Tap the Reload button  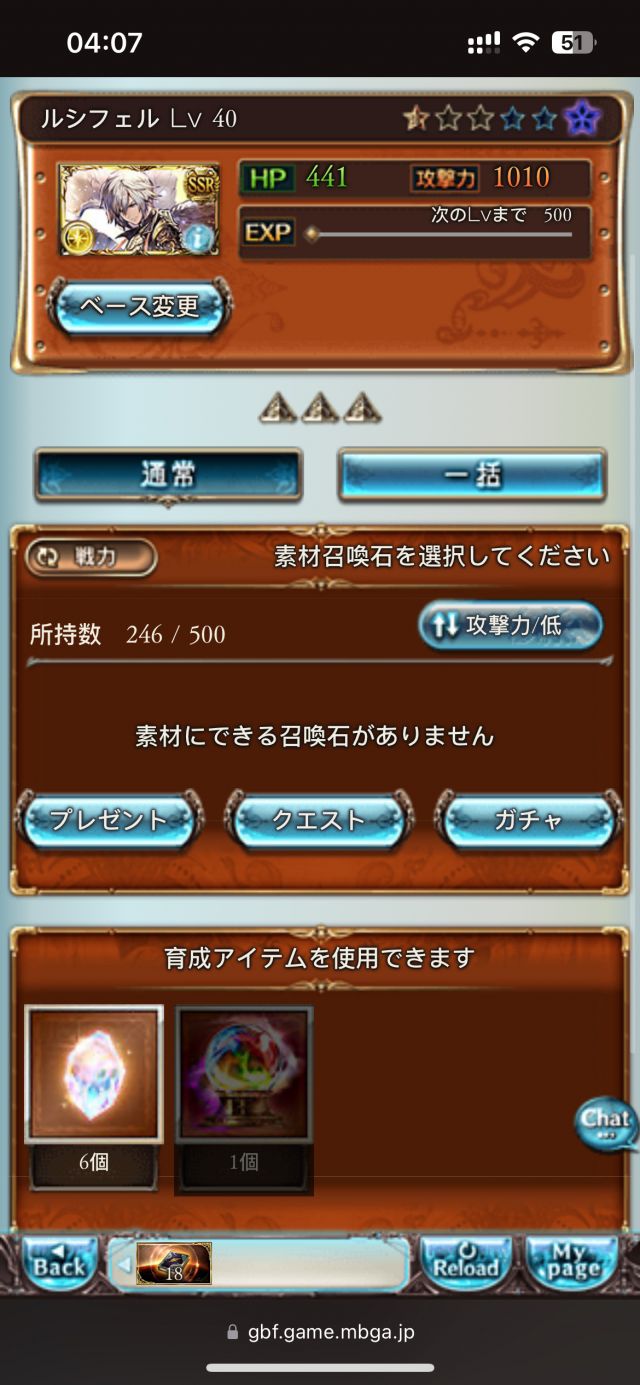pyautogui.click(x=465, y=1264)
